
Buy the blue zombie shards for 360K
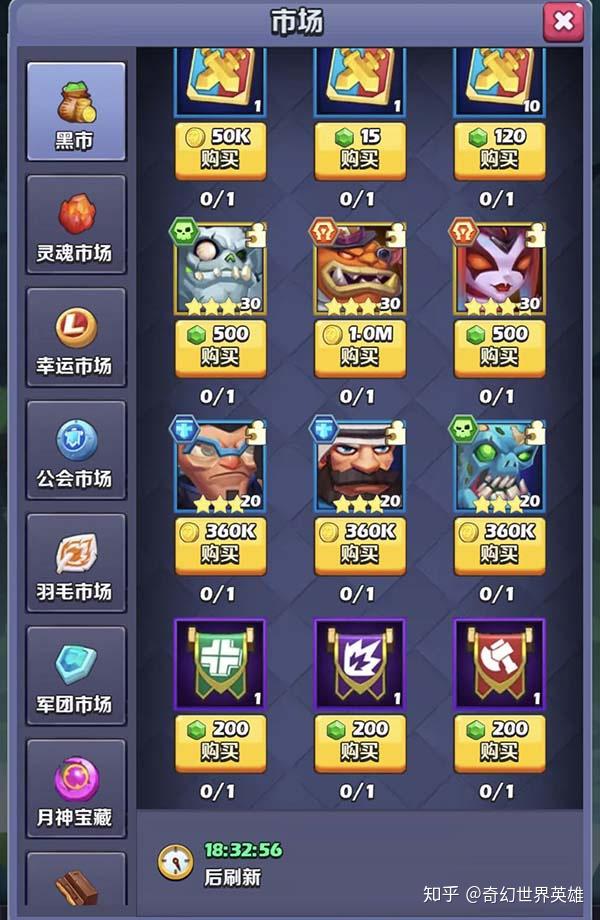(x=500, y=546)
